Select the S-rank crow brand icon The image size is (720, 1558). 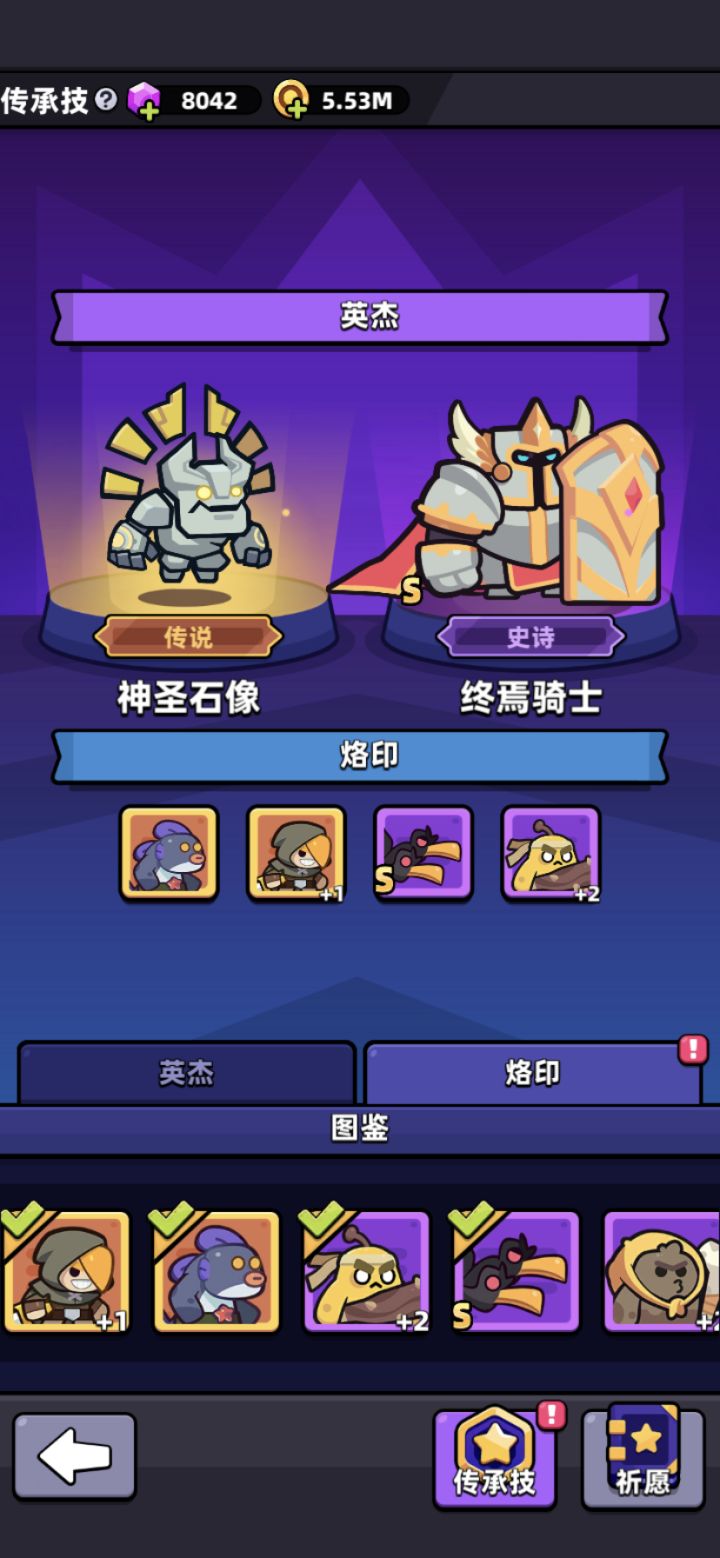pos(422,855)
